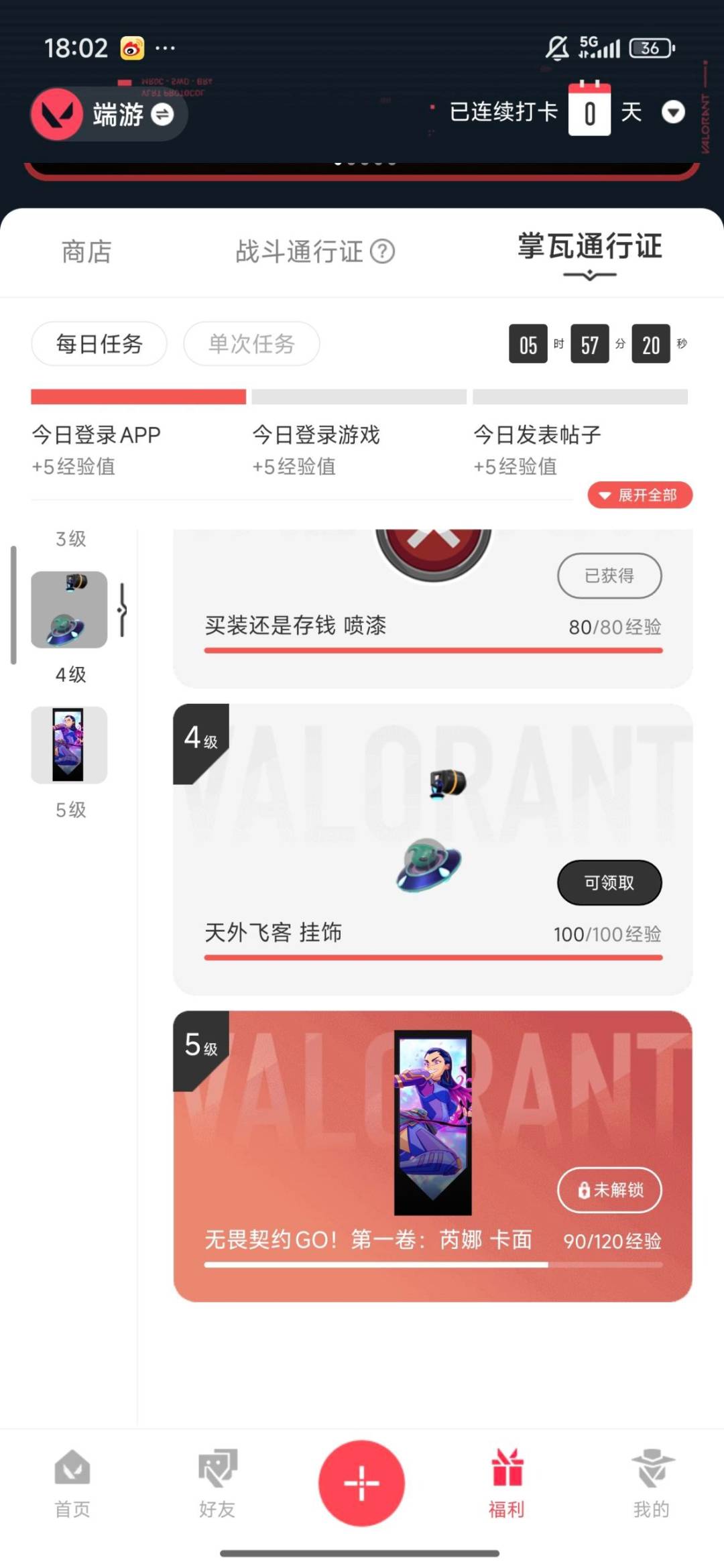Tap 已获得 on the 买装还是存钱 spray reward
This screenshot has width=724, height=1568.
(609, 576)
